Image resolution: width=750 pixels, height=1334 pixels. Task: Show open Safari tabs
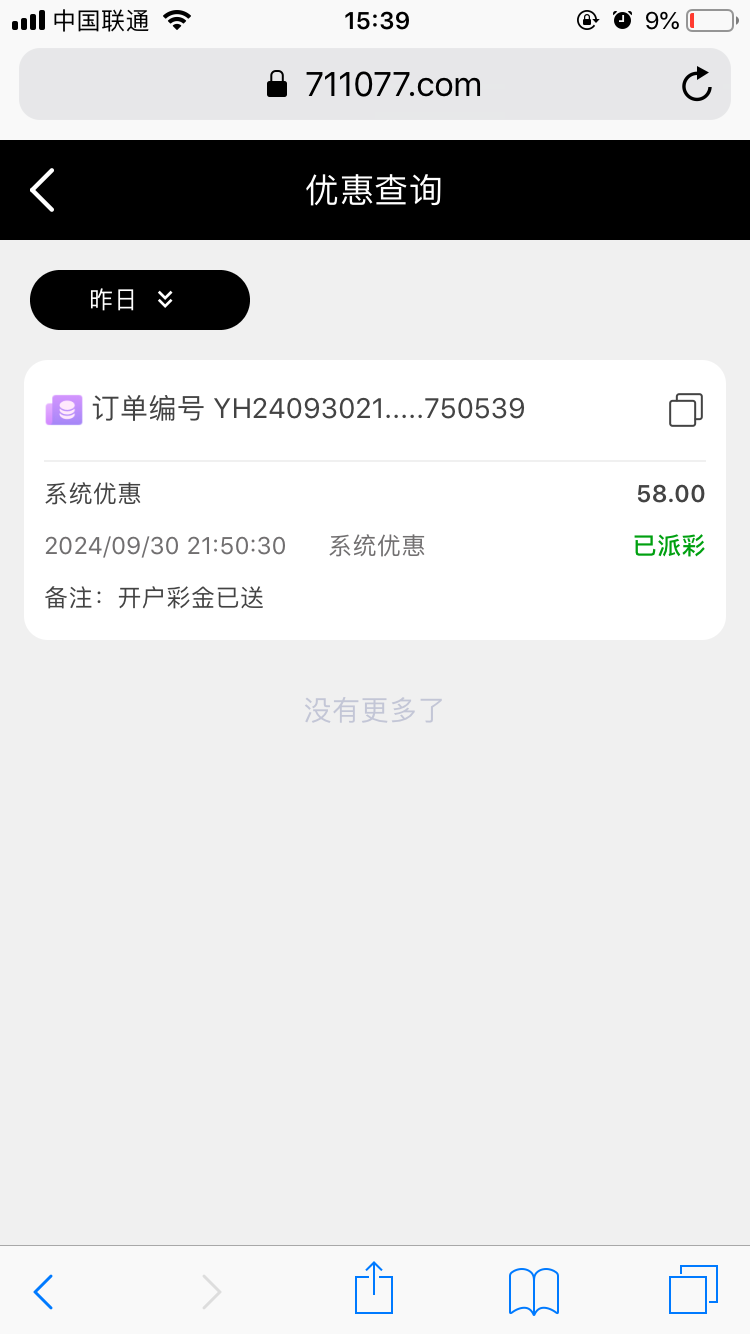(693, 1290)
